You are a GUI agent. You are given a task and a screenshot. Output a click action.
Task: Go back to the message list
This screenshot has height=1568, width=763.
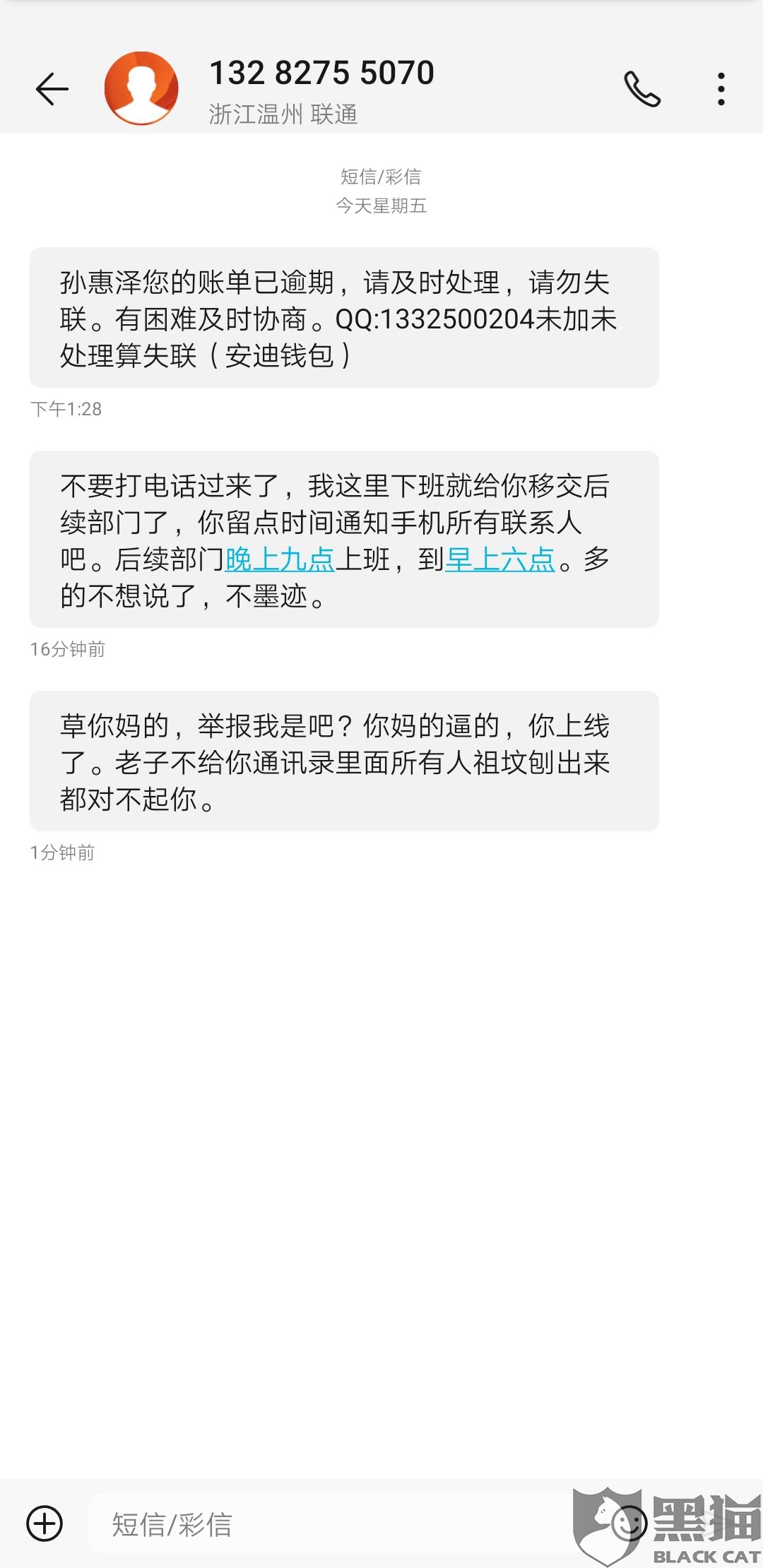[52, 89]
